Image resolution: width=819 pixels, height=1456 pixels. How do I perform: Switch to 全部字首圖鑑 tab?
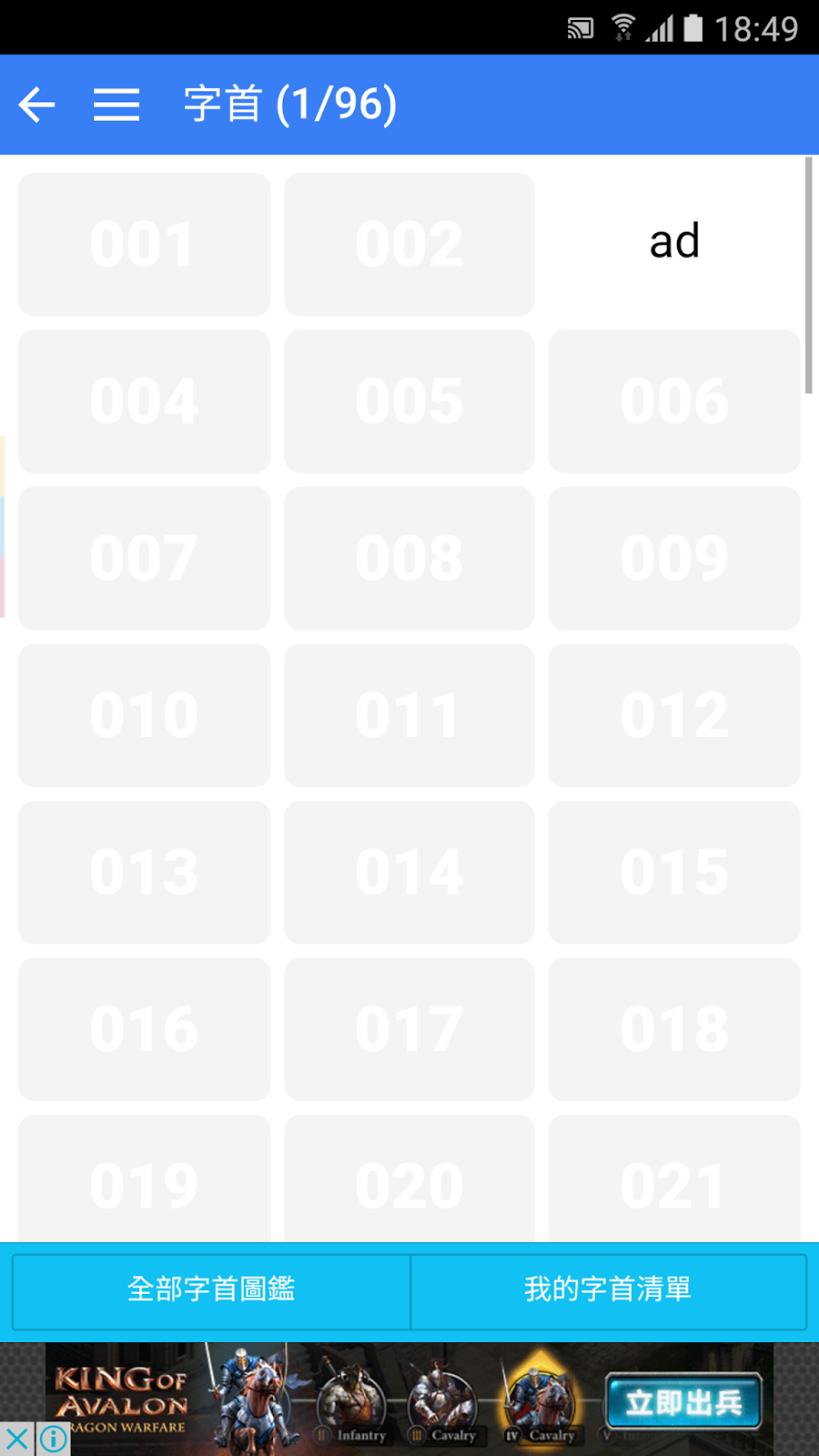[x=211, y=1290]
